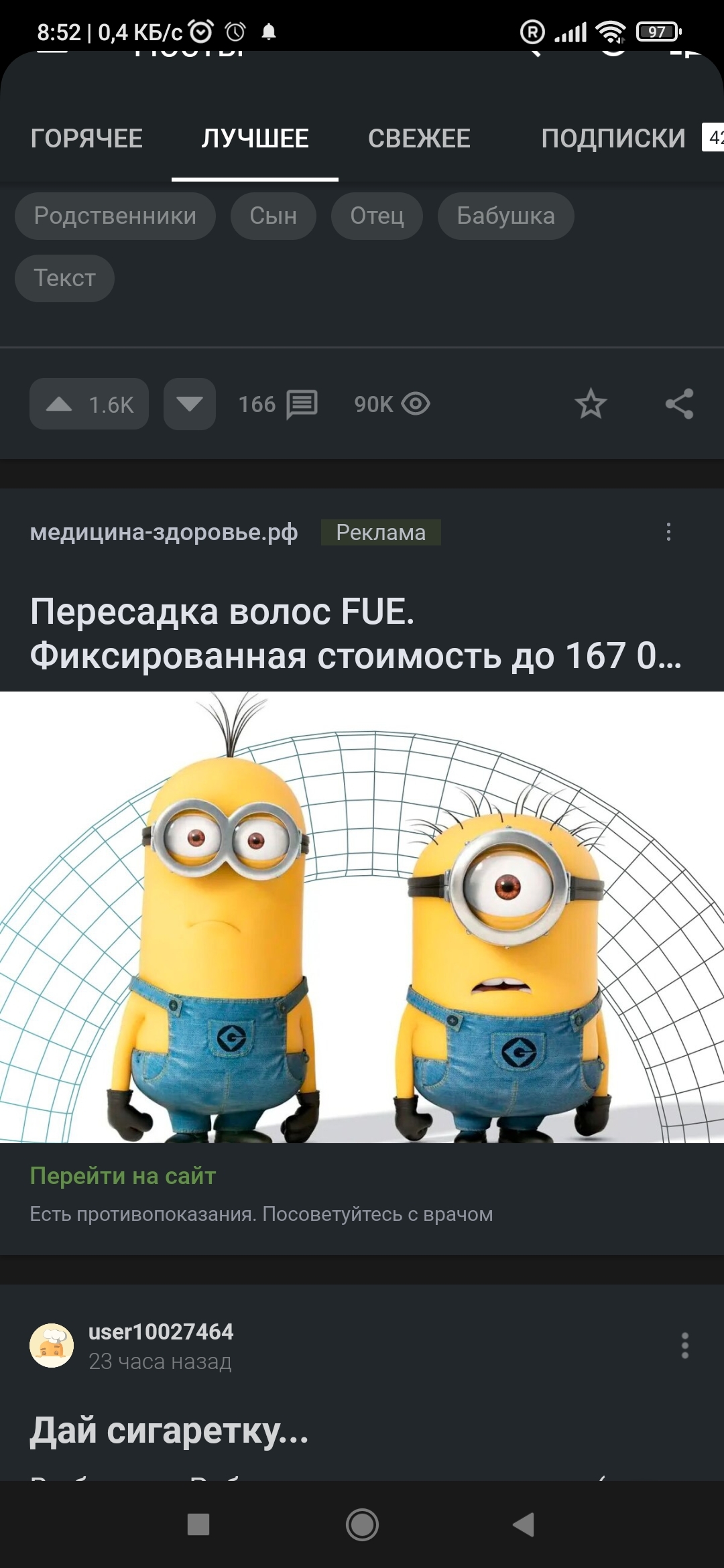This screenshot has height=1568, width=724.
Task: Downvote the post with the down arrow
Action: (x=190, y=404)
